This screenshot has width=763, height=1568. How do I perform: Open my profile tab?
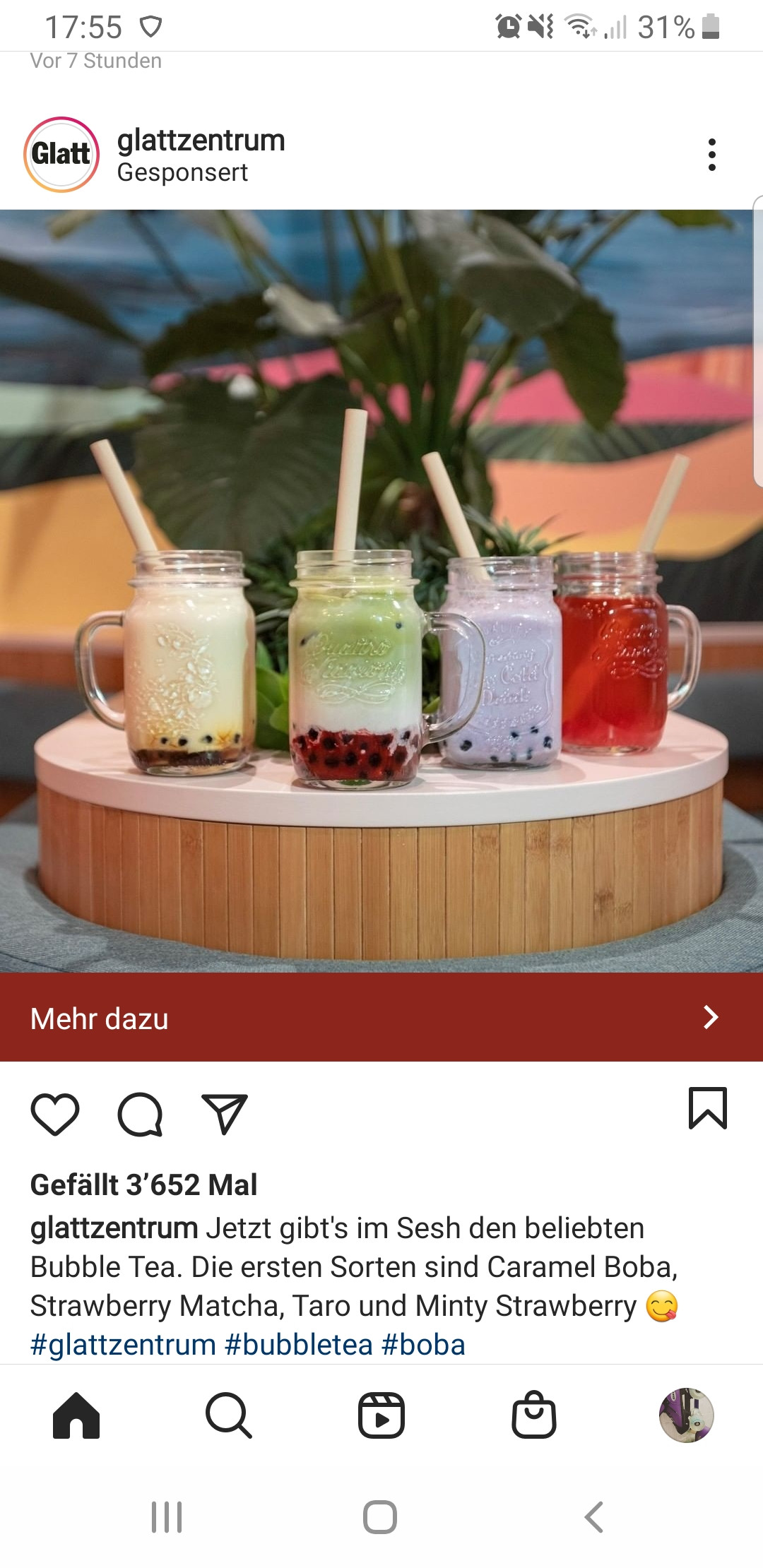point(686,1415)
